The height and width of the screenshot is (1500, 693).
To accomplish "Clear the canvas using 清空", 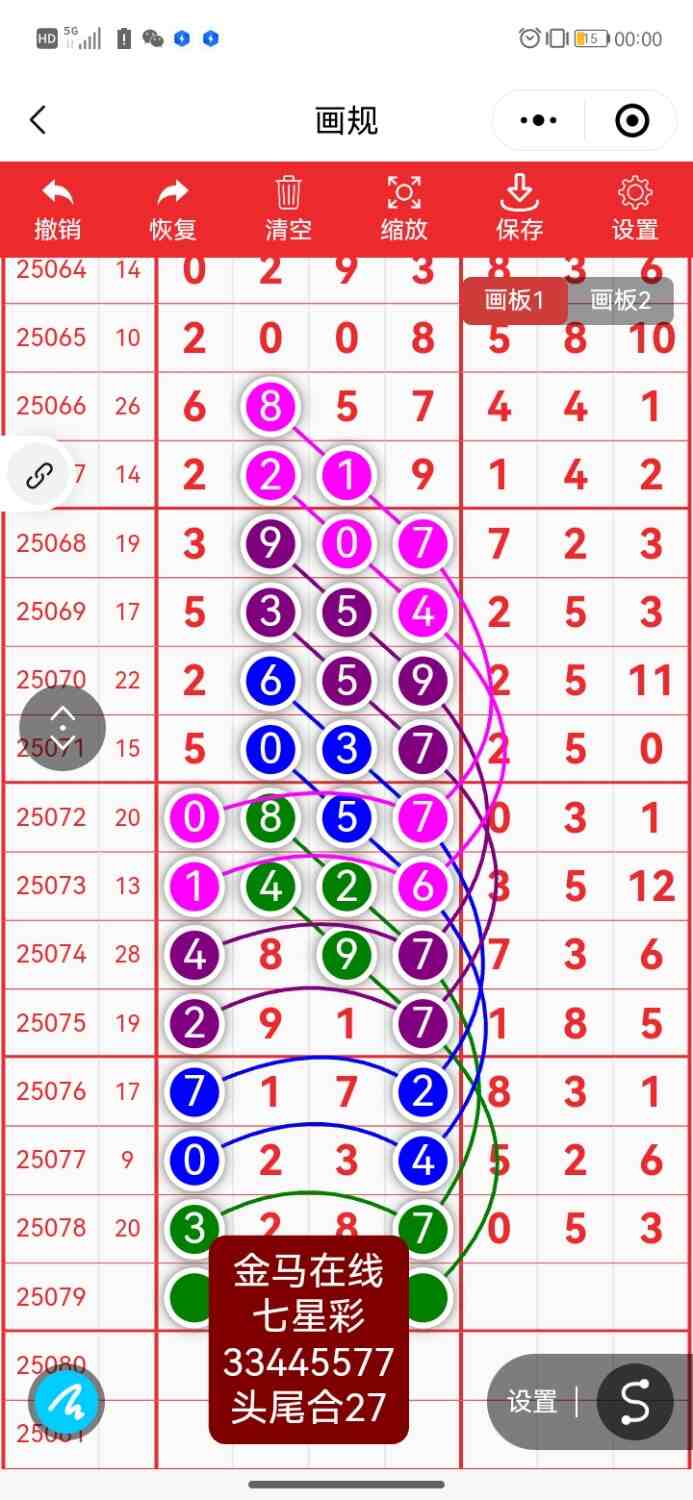I will (288, 209).
